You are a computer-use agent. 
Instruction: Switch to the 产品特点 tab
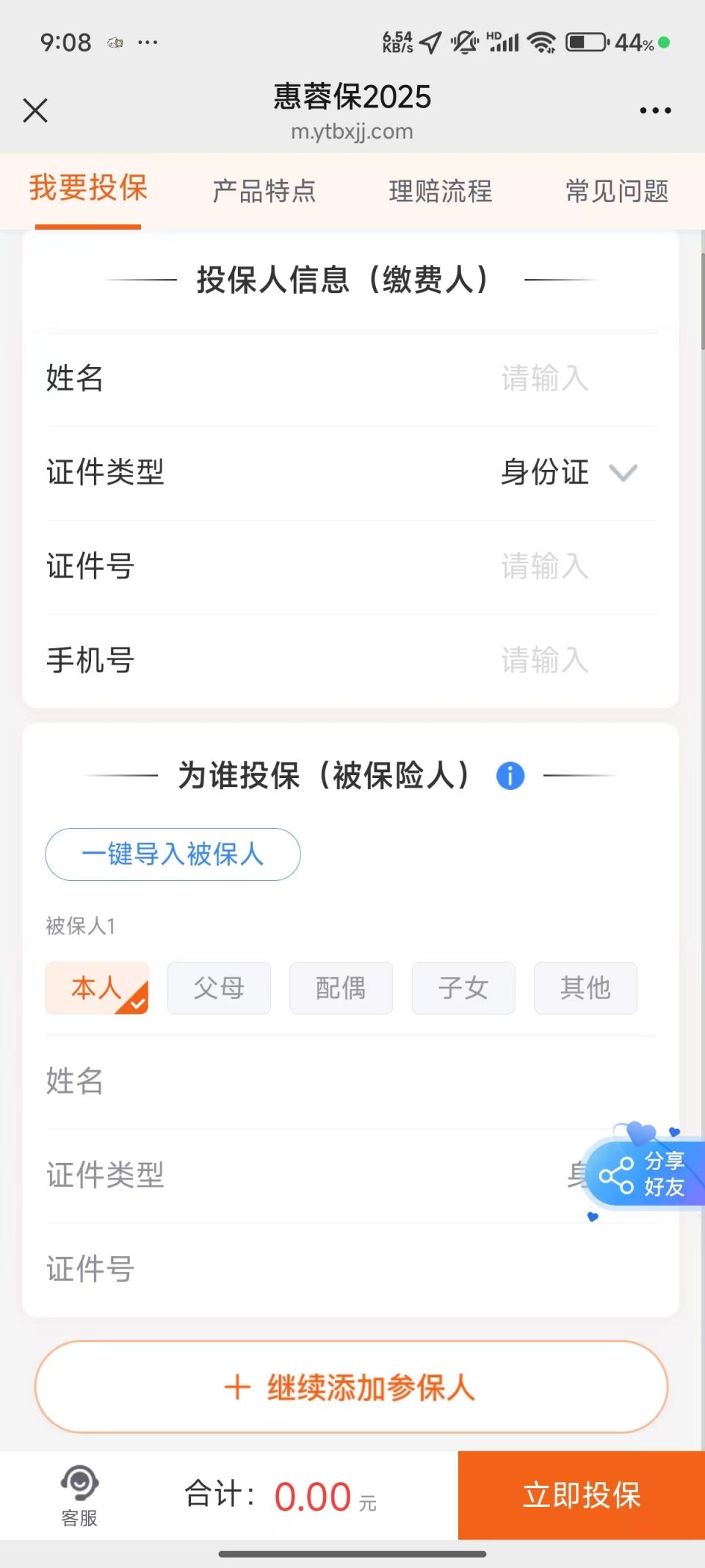(264, 191)
